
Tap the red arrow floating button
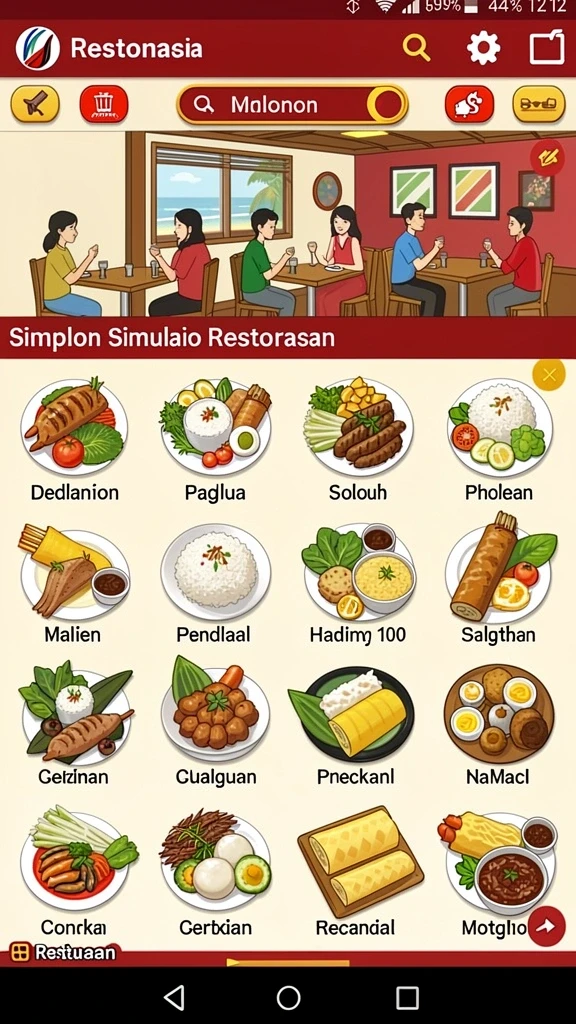(546, 926)
